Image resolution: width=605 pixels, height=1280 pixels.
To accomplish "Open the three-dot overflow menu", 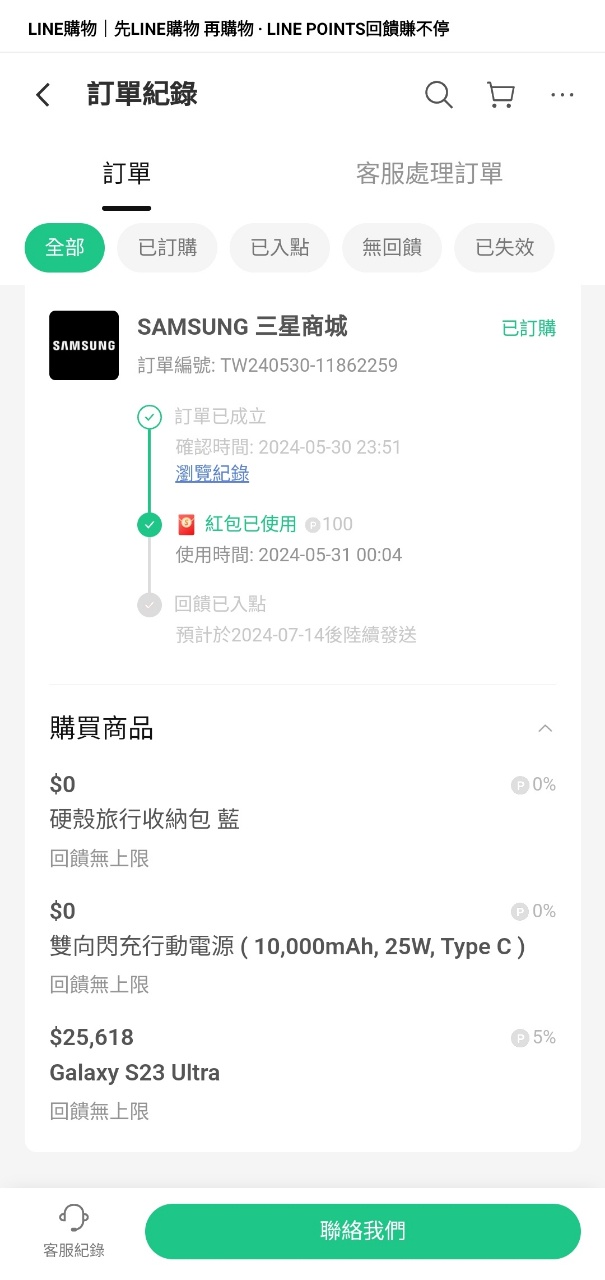I will pyautogui.click(x=562, y=95).
